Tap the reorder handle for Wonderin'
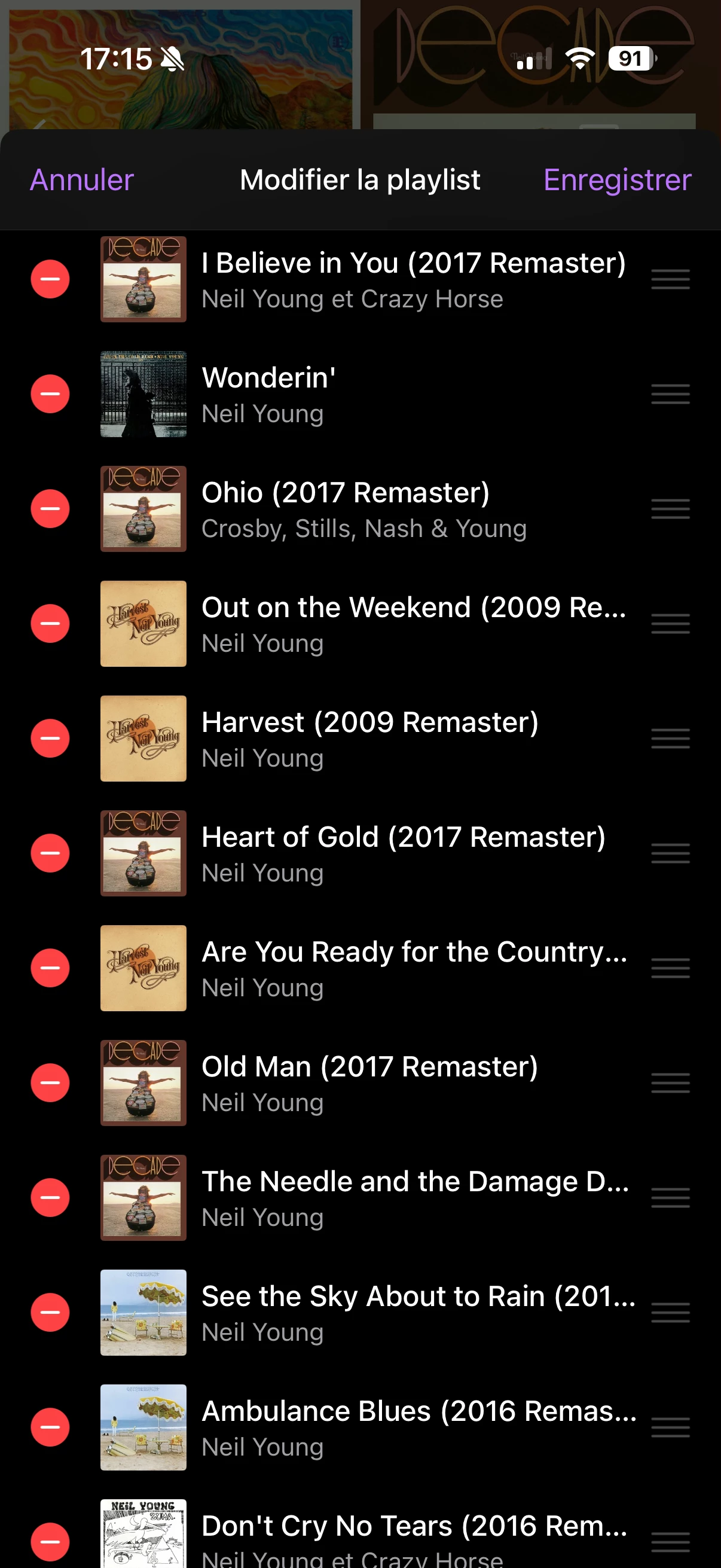The width and height of the screenshot is (721, 1568). point(670,394)
